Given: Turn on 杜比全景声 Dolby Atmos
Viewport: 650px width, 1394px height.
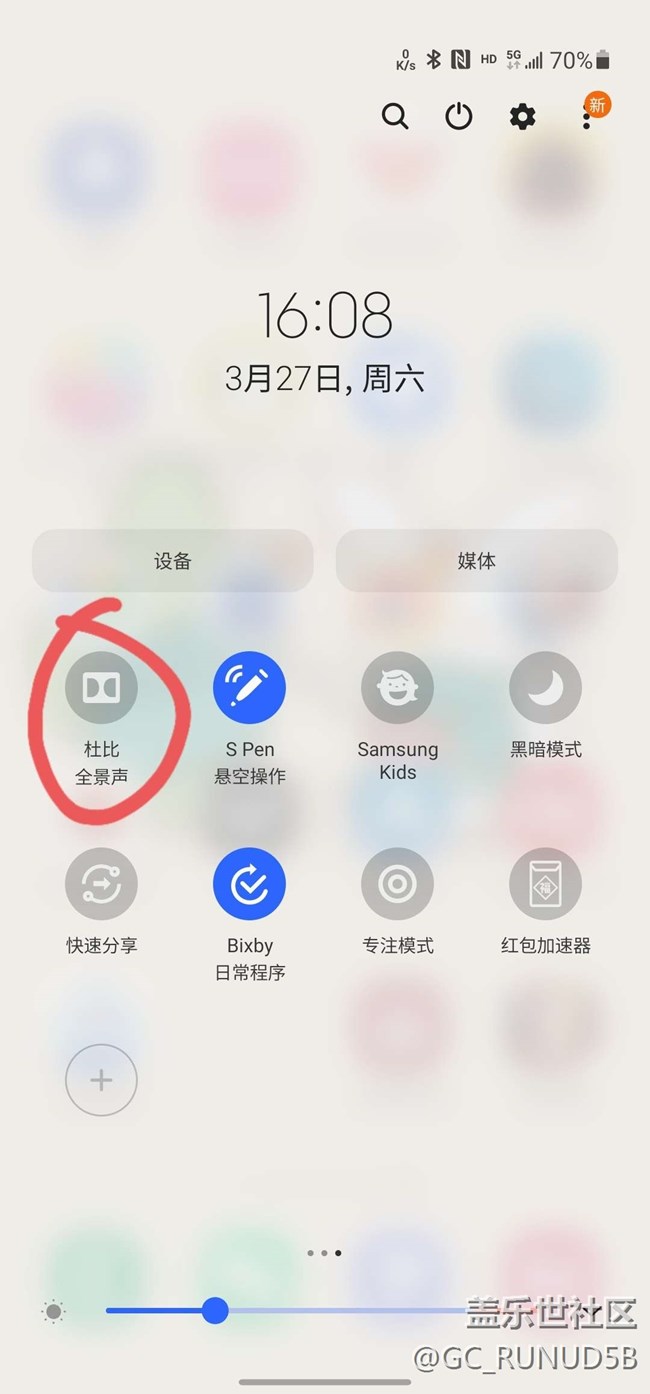Looking at the screenshot, I should 101,687.
